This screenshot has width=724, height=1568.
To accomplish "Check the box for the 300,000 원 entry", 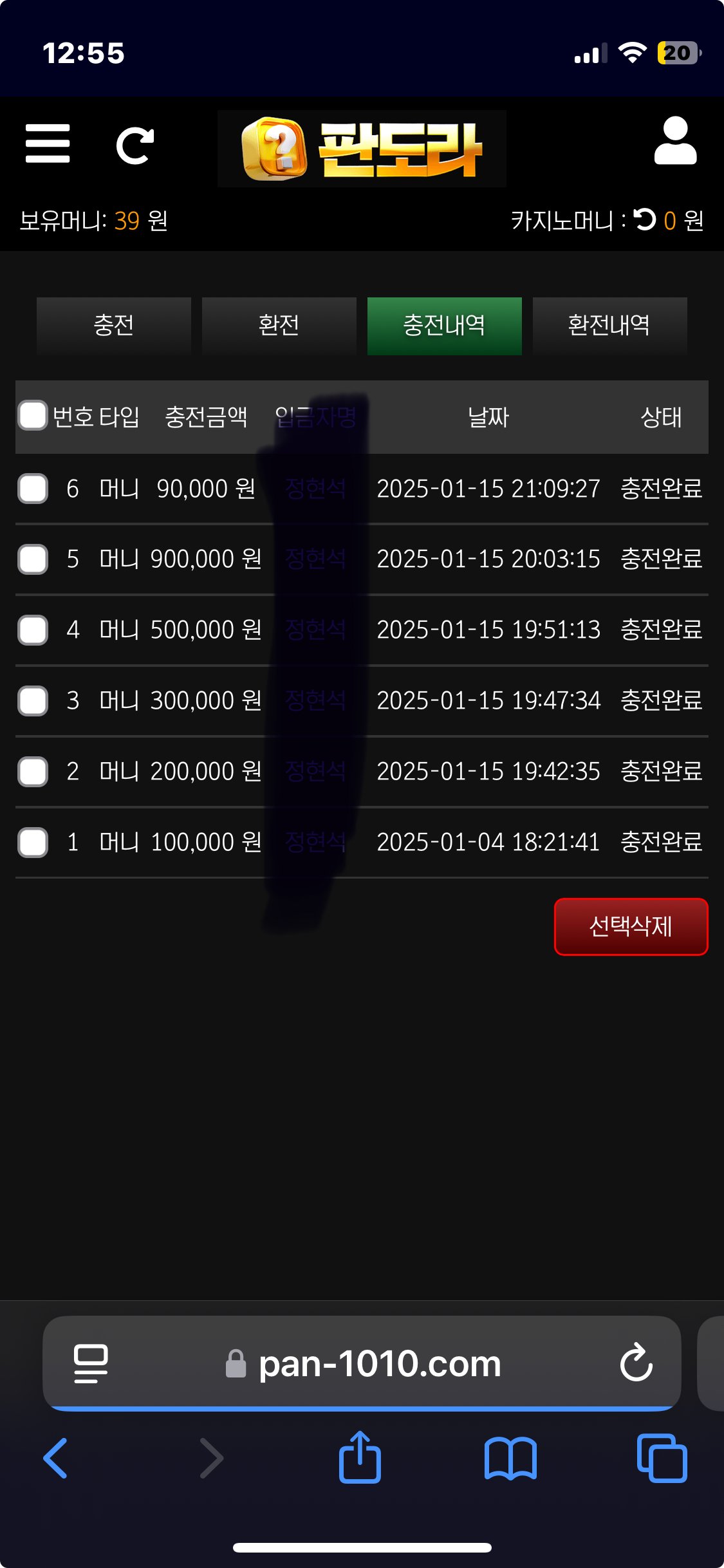I will 33,700.
